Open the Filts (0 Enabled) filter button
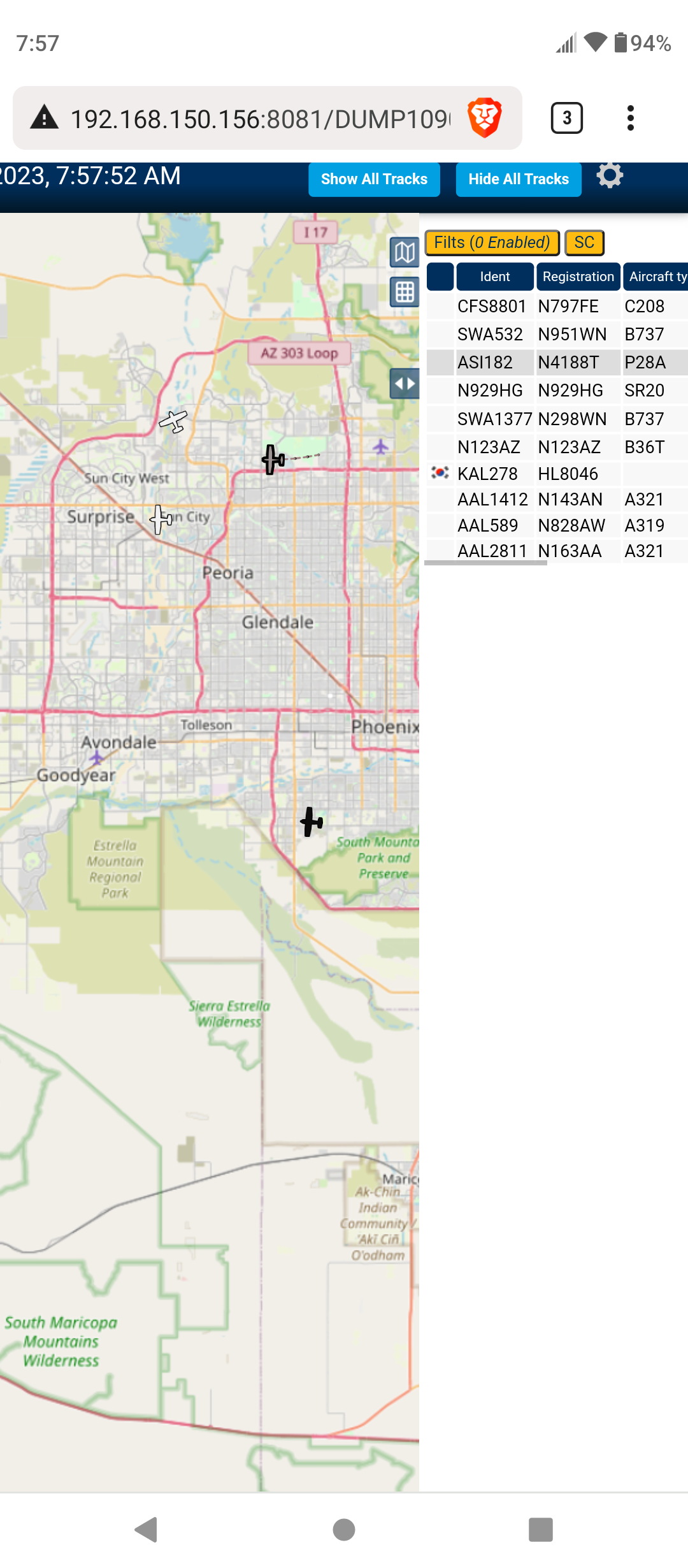 tap(492, 242)
